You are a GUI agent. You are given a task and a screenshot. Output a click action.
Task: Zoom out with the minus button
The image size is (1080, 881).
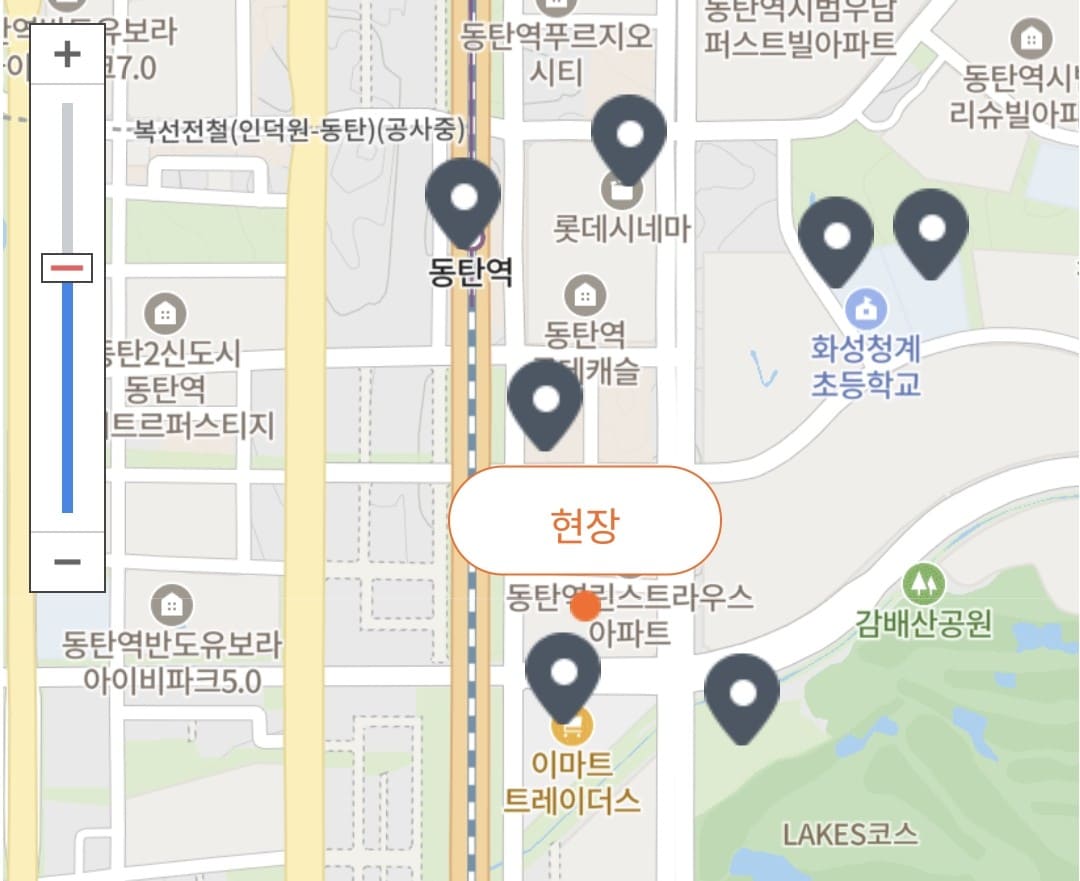point(67,562)
